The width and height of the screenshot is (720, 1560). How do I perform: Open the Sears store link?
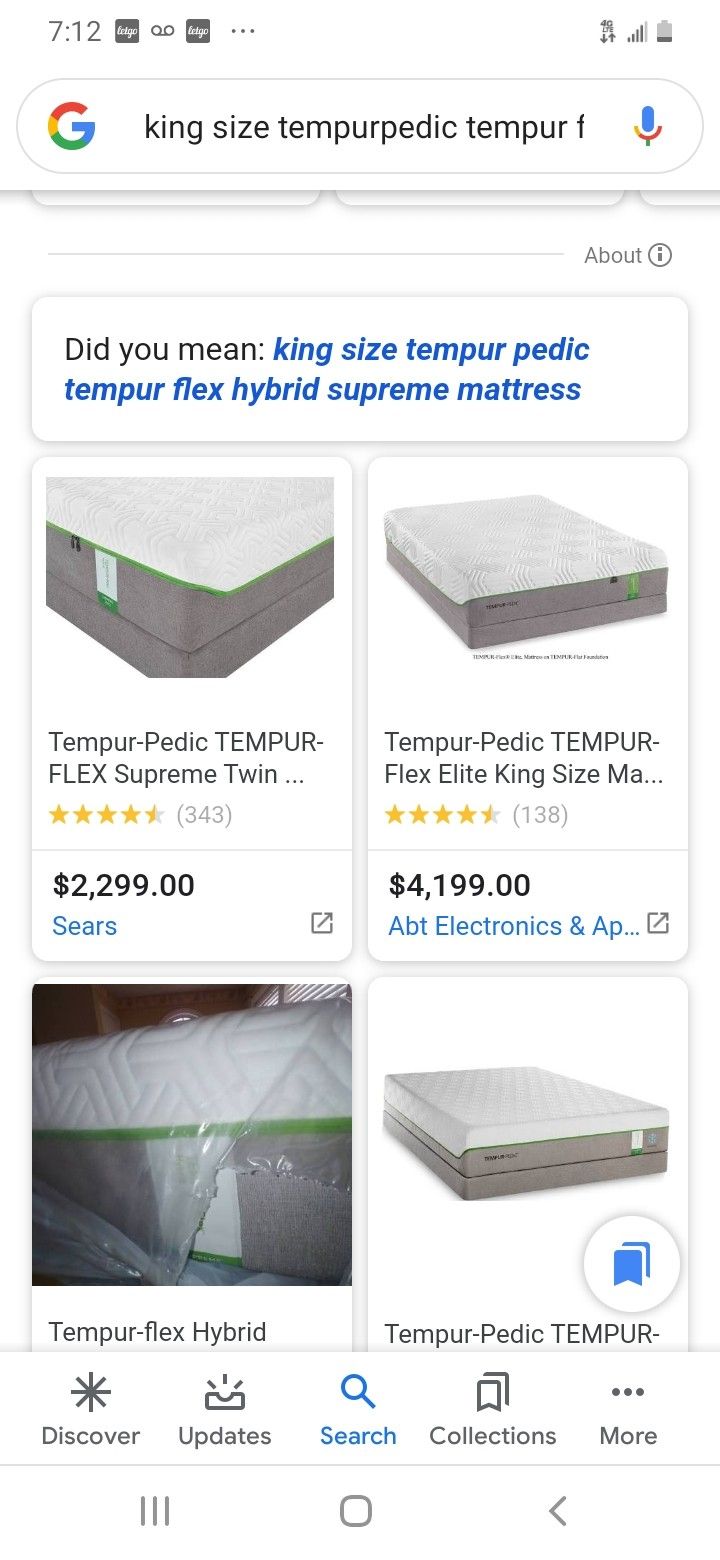84,926
